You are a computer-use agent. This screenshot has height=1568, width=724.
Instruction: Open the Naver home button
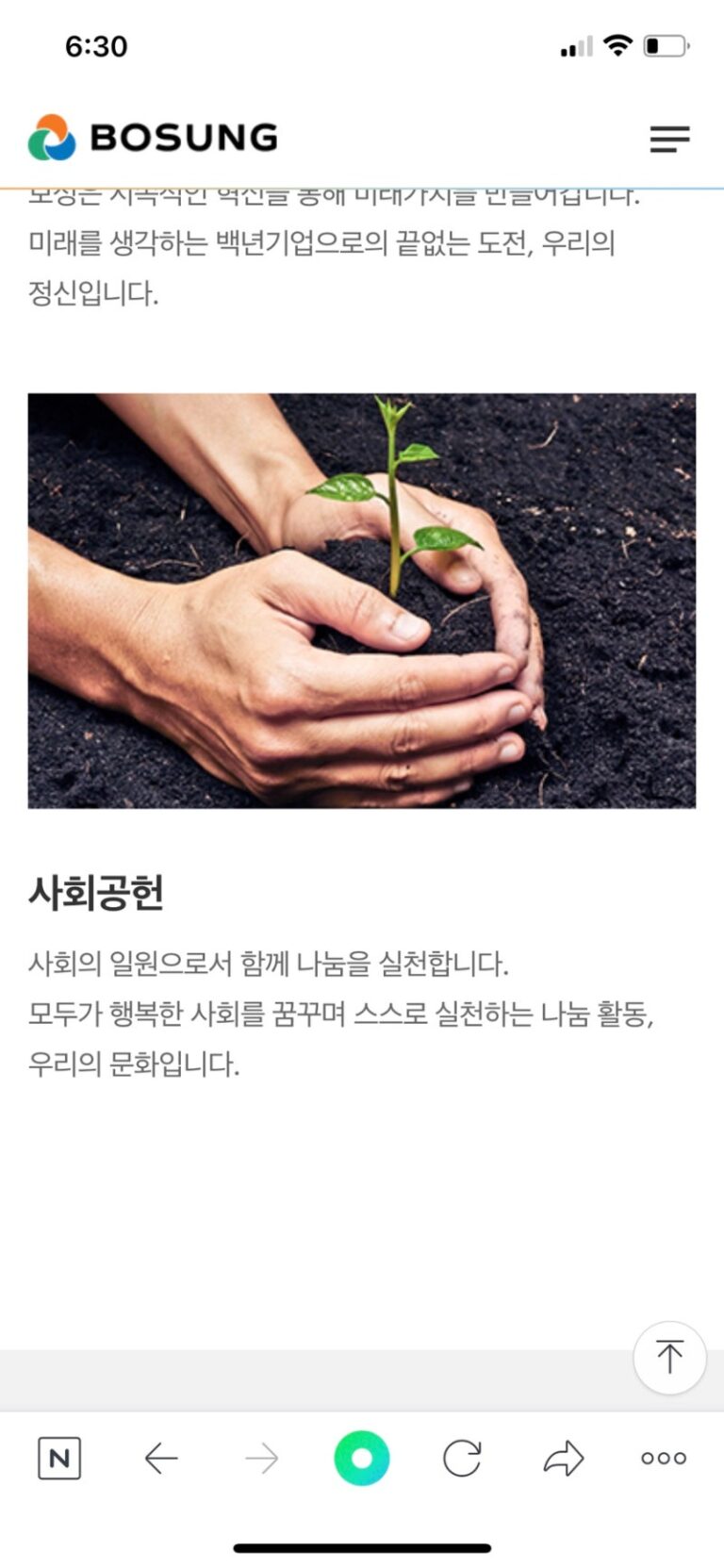59,1458
